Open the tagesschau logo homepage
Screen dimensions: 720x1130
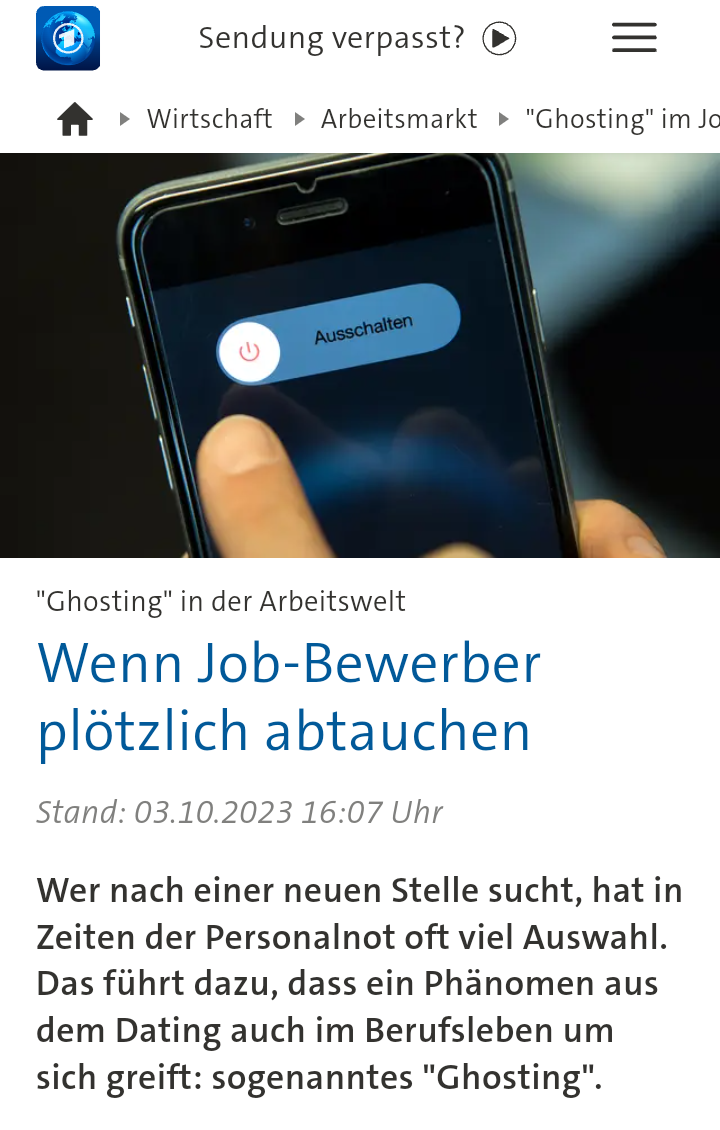pyautogui.click(x=68, y=38)
